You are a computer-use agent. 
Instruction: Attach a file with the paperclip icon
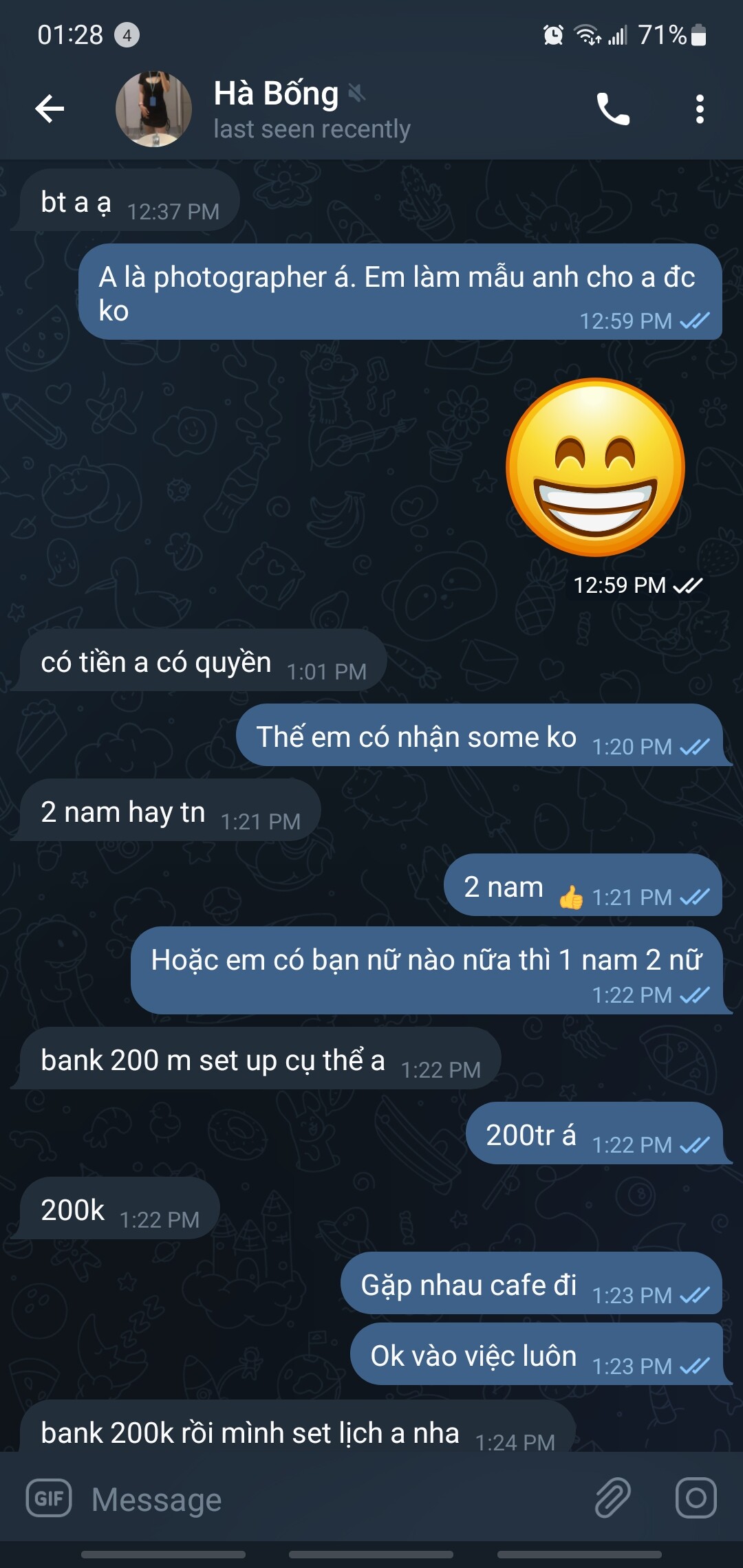tap(613, 1497)
